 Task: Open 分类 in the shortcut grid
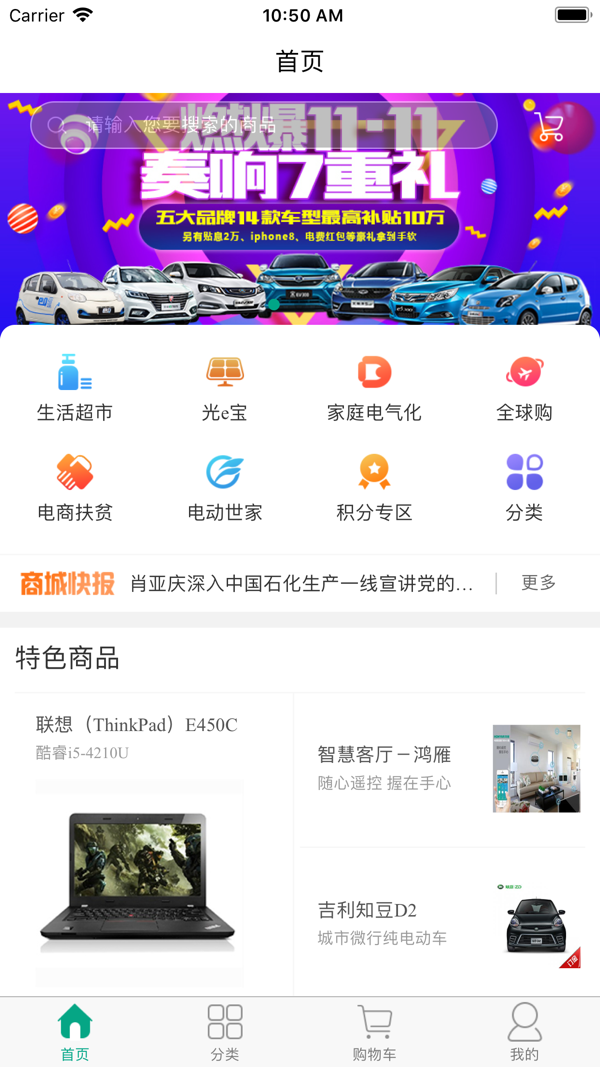(x=524, y=488)
